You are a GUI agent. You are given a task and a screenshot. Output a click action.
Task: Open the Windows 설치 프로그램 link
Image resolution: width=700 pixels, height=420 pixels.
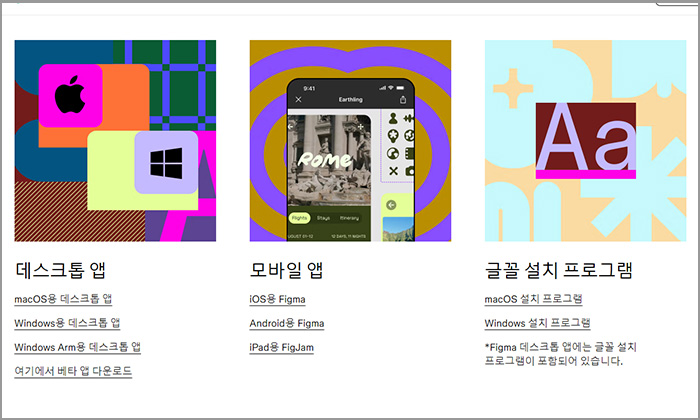coord(537,323)
